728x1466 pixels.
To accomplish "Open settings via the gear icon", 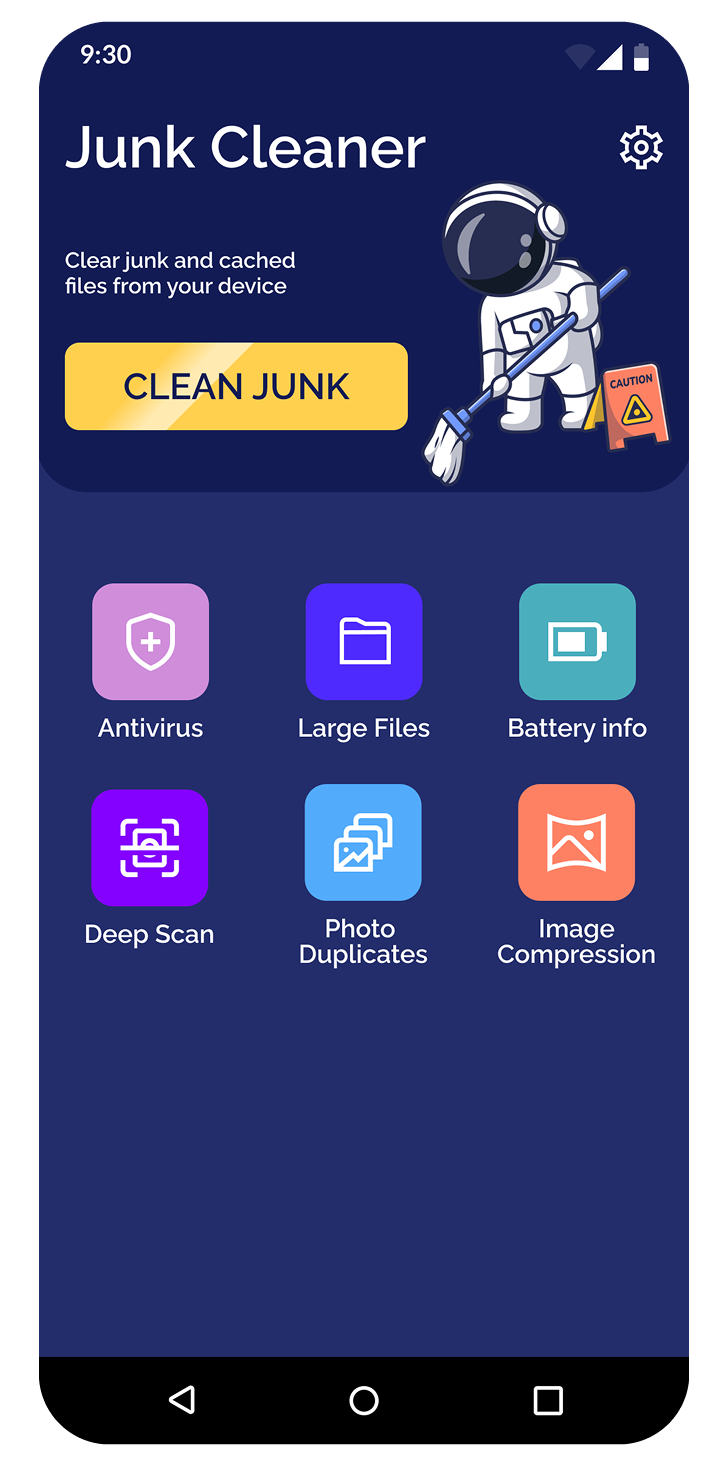I will [x=641, y=148].
